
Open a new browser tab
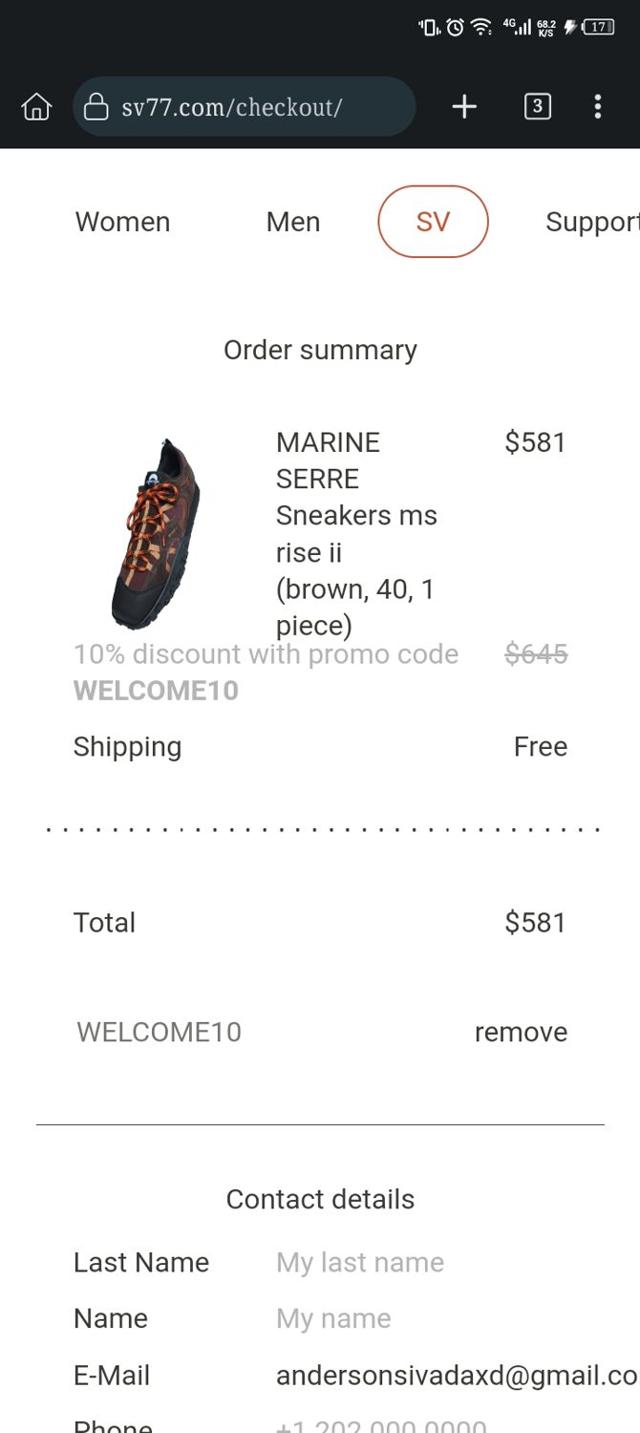point(464,107)
